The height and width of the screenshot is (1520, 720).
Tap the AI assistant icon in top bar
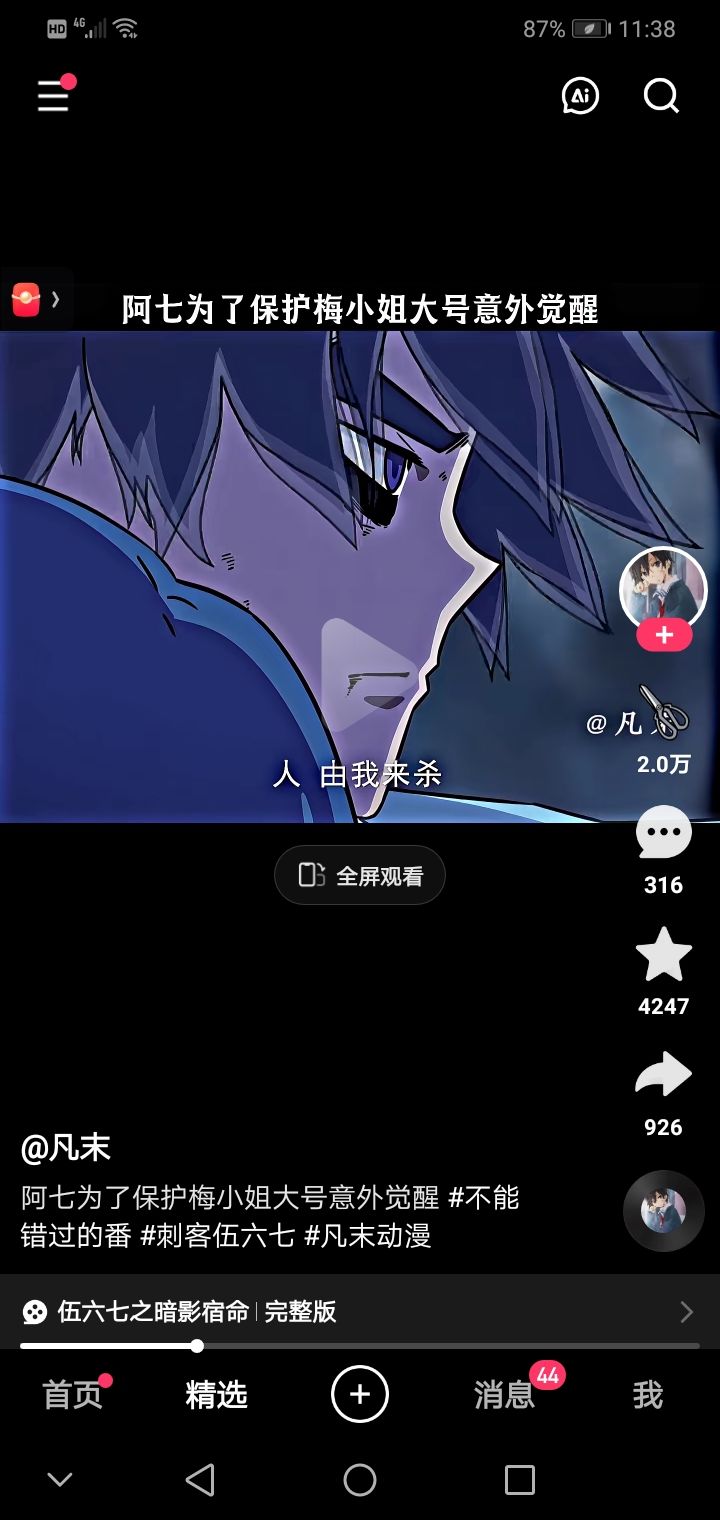click(580, 97)
